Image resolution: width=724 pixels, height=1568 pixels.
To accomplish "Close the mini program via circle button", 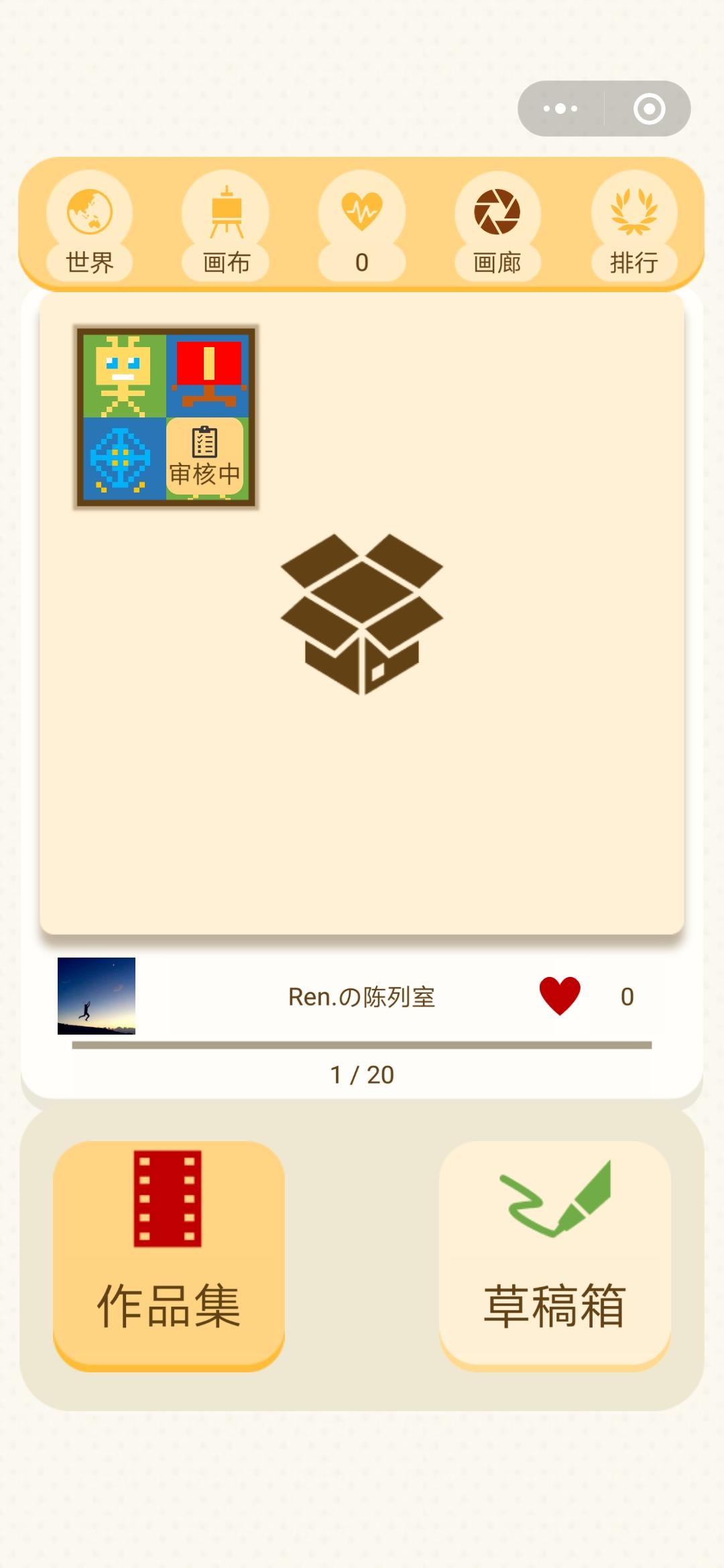I will pos(649,109).
